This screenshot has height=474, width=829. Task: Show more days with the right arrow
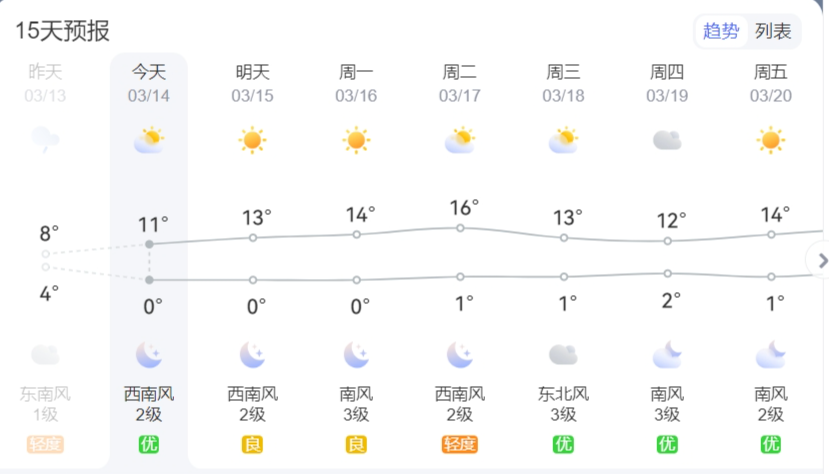click(821, 261)
